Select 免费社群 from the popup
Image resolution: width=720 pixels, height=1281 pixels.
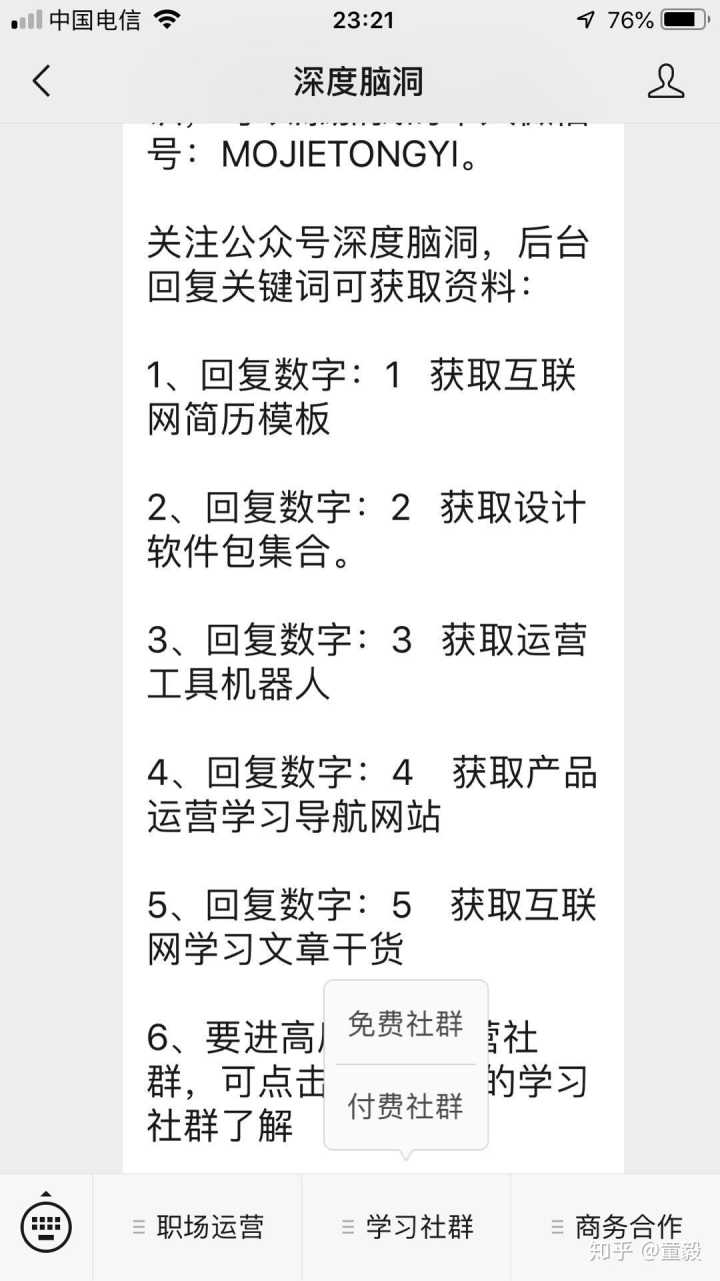click(x=405, y=1023)
